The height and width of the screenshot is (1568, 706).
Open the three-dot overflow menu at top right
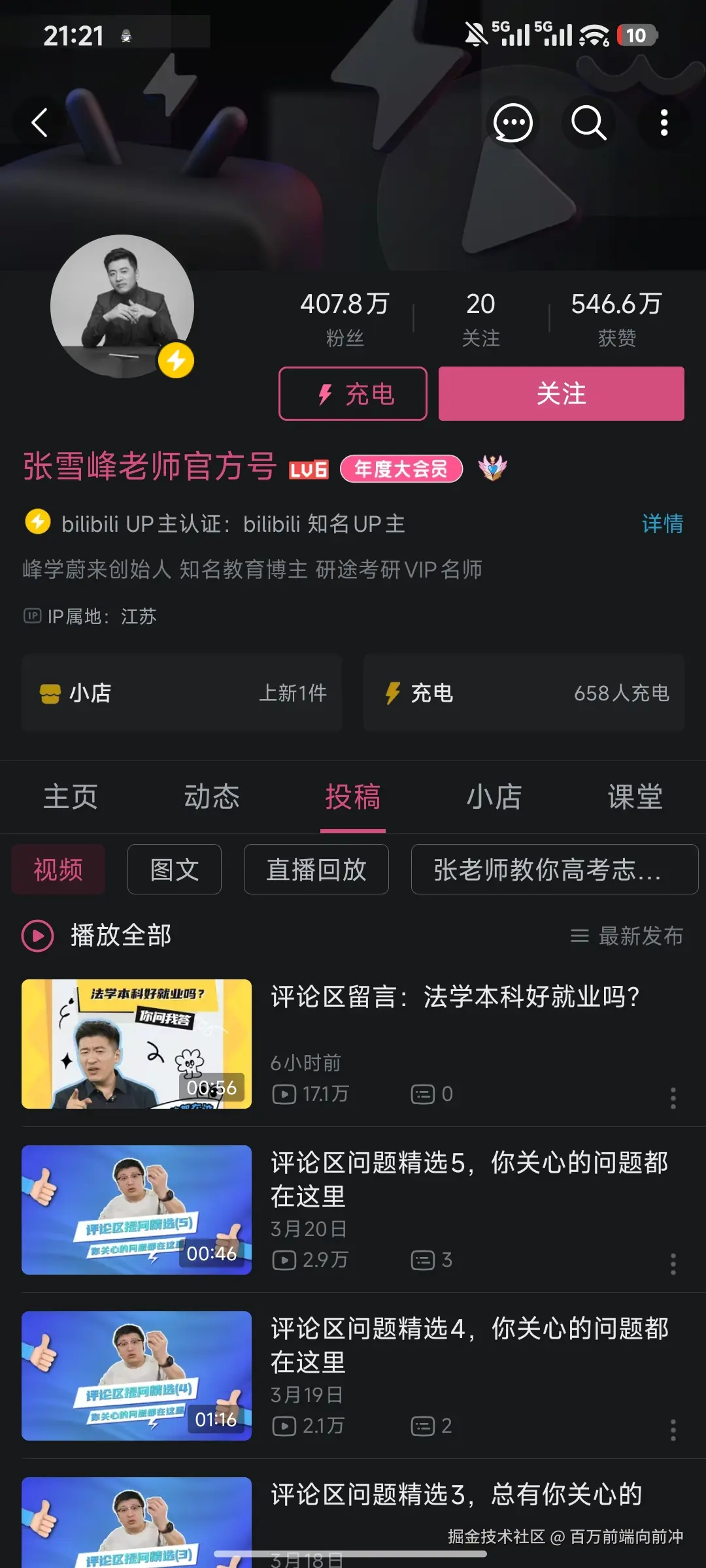(665, 121)
